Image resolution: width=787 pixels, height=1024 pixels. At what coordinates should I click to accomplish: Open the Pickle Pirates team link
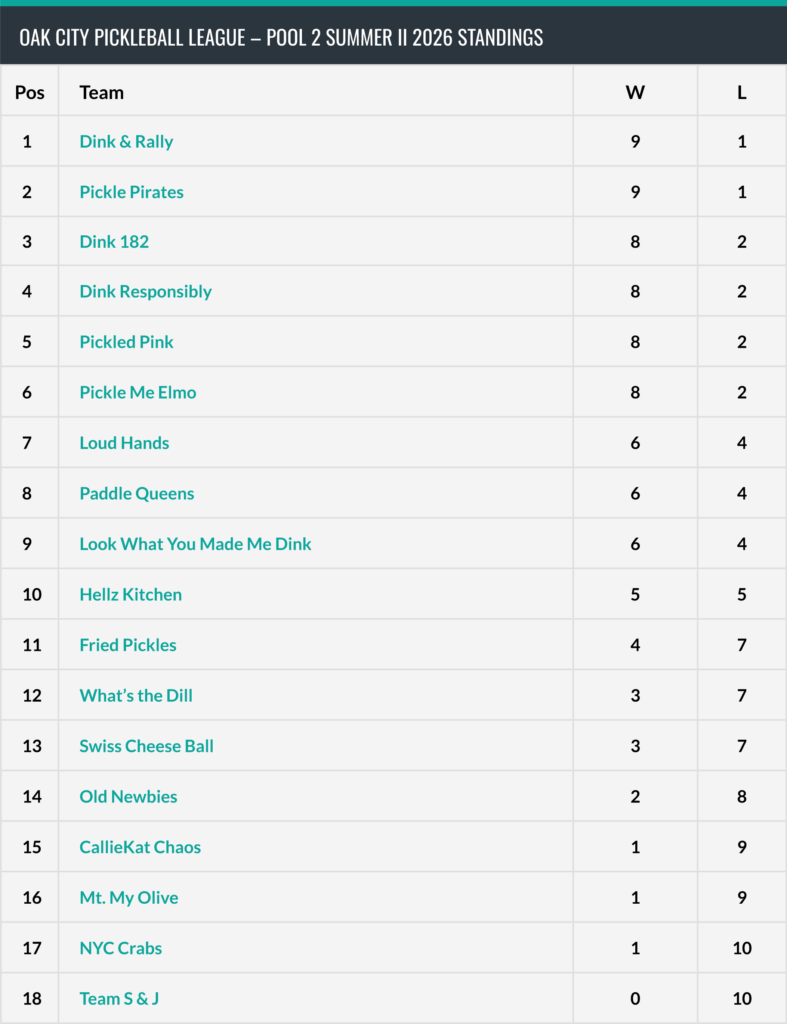131,192
